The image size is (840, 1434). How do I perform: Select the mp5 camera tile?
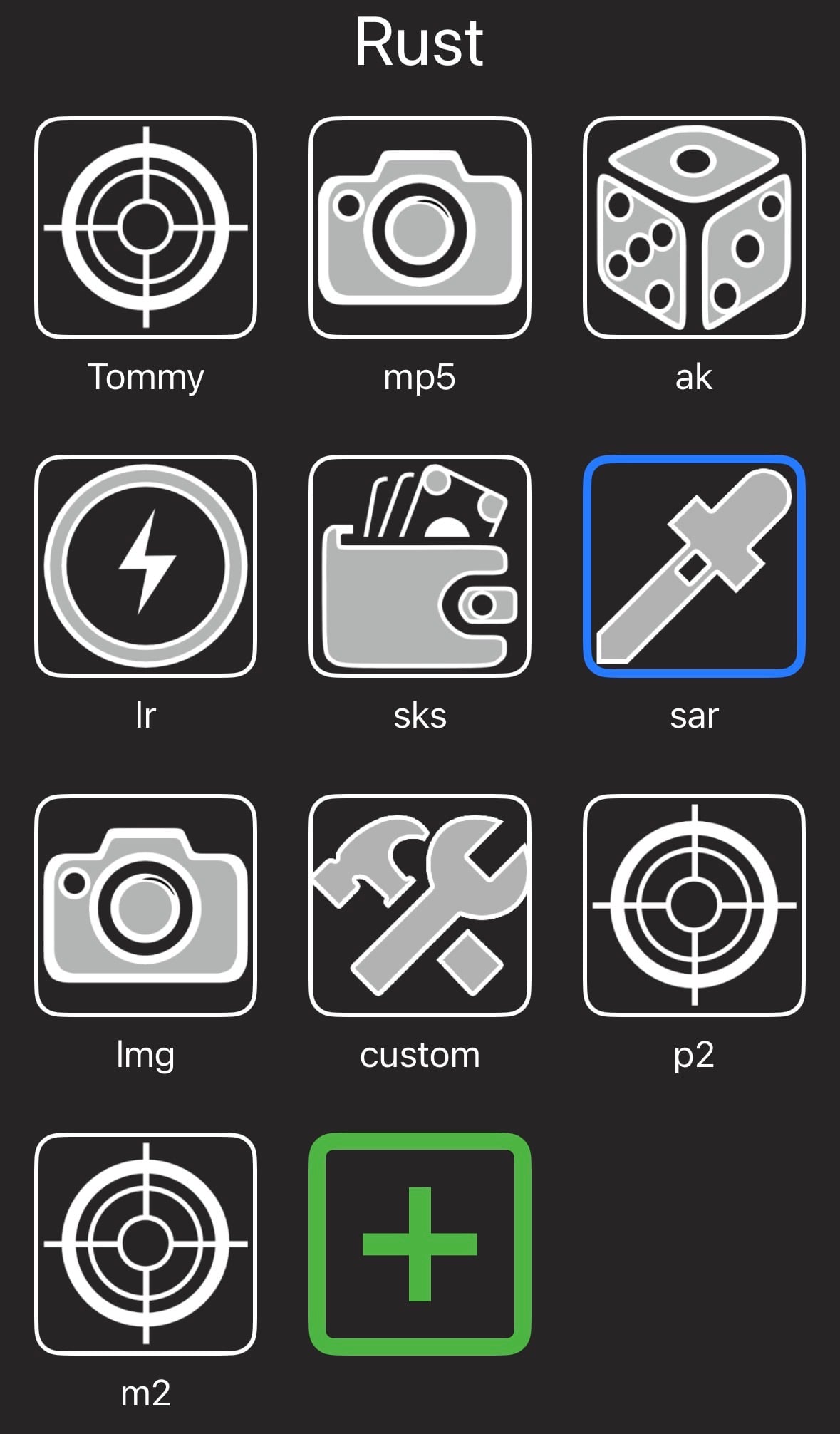coord(420,227)
